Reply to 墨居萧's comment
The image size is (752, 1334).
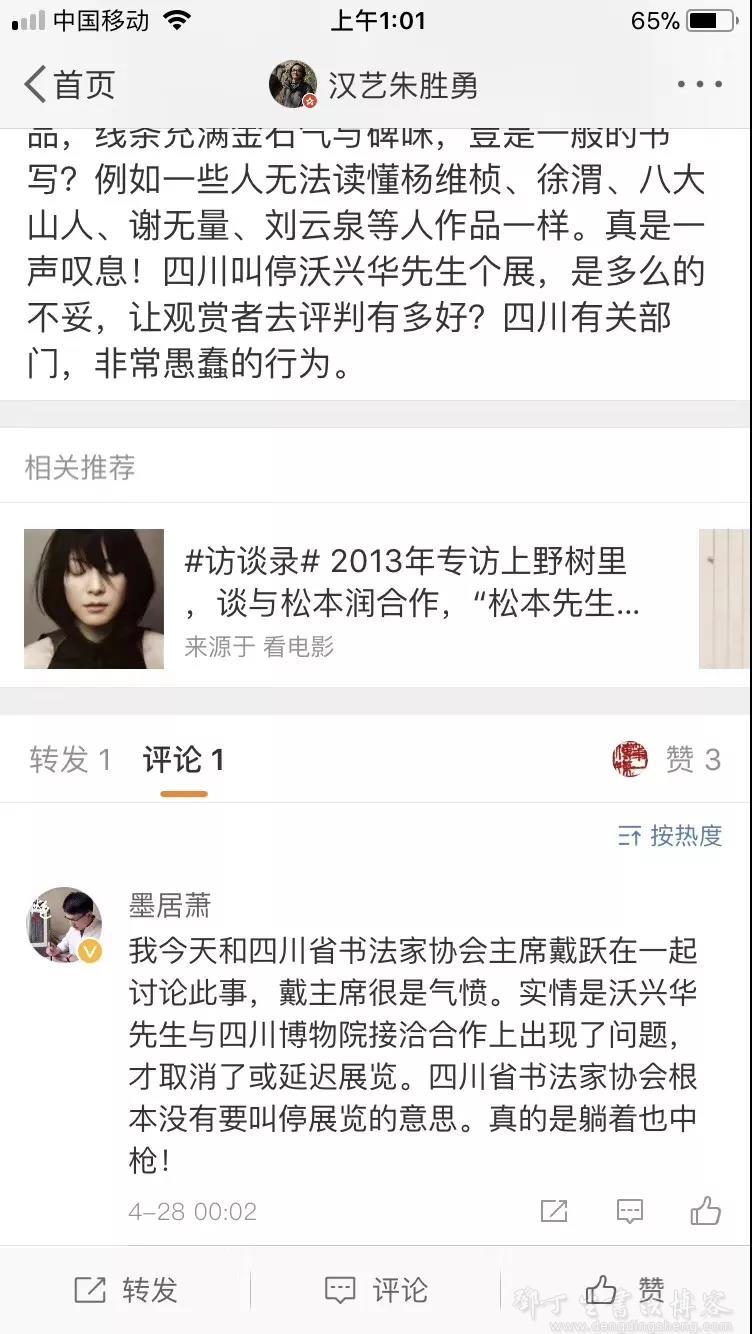tap(630, 1211)
